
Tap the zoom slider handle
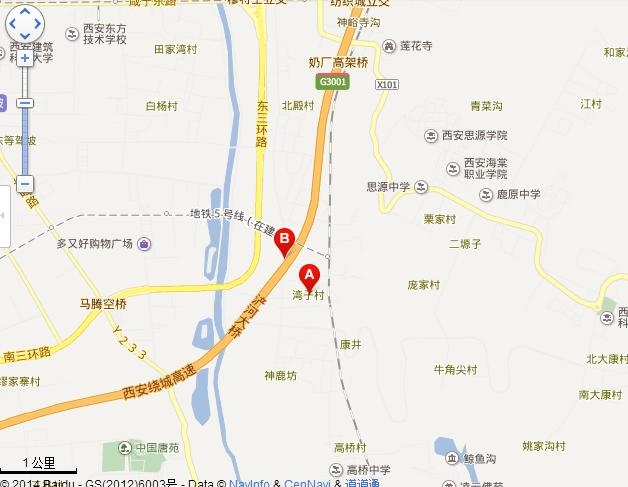click(x=25, y=103)
